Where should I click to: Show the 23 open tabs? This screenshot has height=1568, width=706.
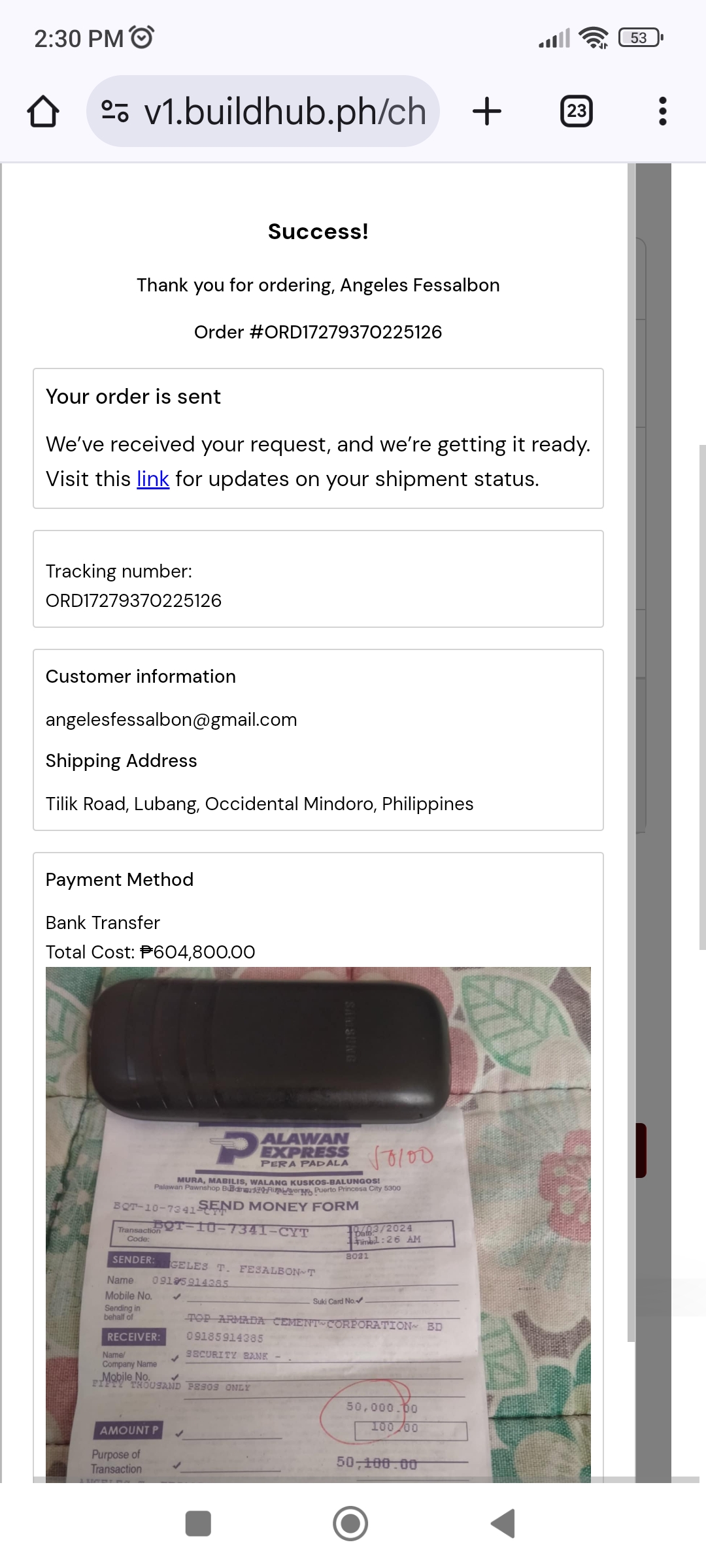click(x=576, y=112)
